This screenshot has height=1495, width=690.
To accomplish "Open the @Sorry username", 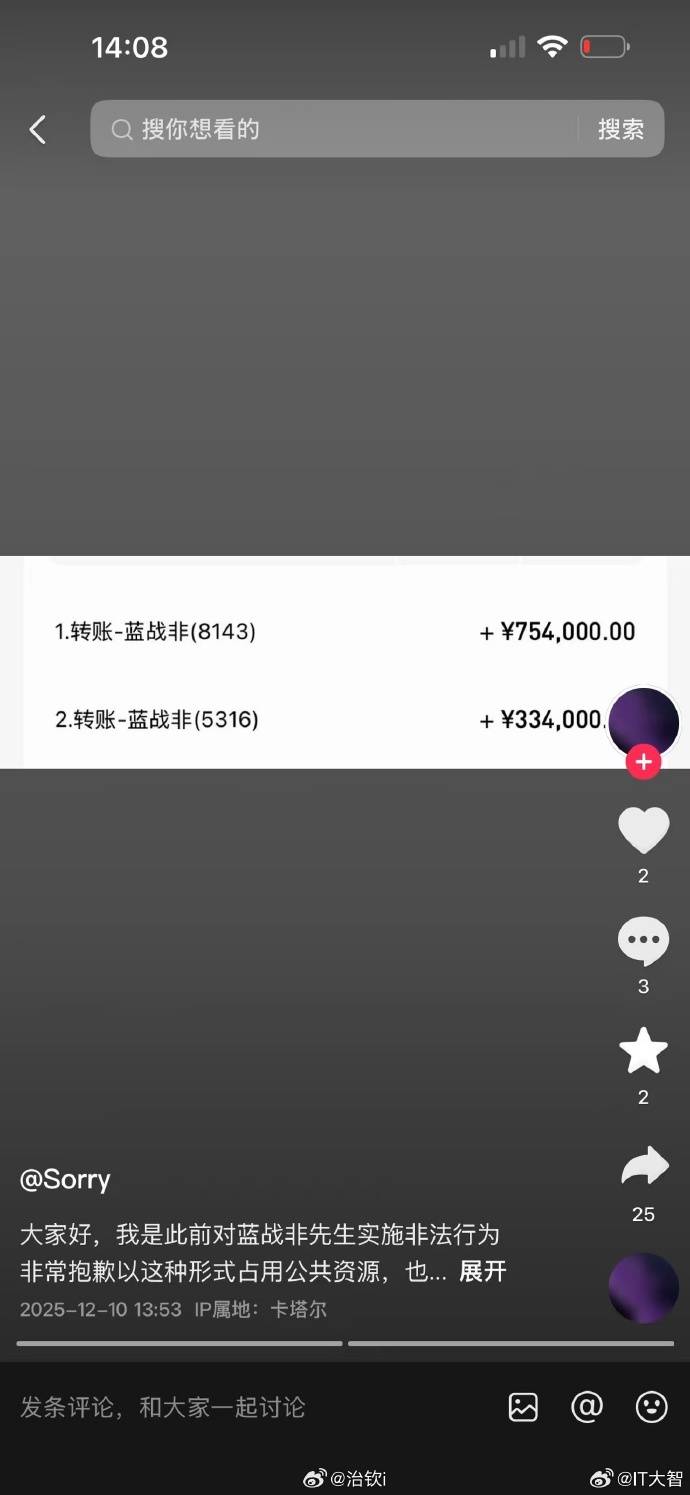I will 65,1179.
